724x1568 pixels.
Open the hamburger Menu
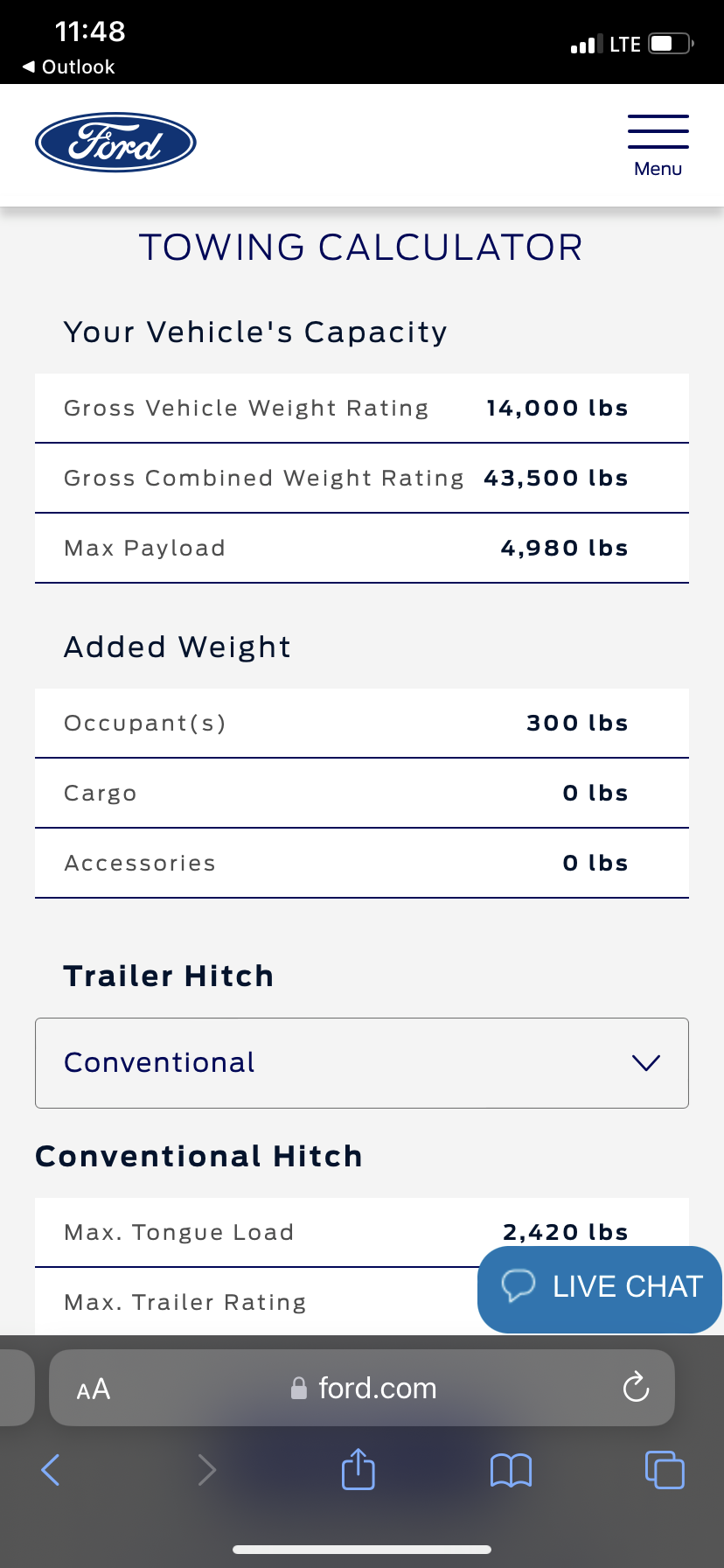658,140
